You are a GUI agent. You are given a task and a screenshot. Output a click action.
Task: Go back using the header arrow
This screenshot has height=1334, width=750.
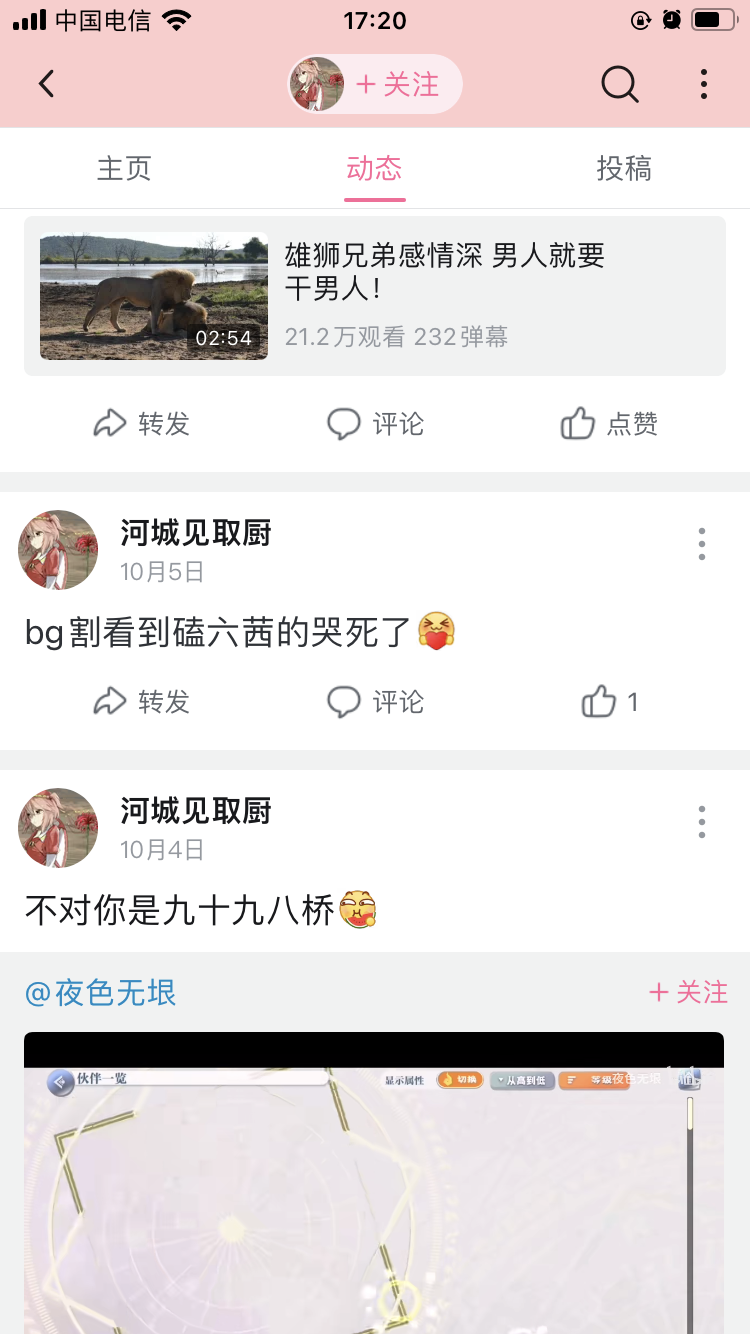tap(46, 84)
